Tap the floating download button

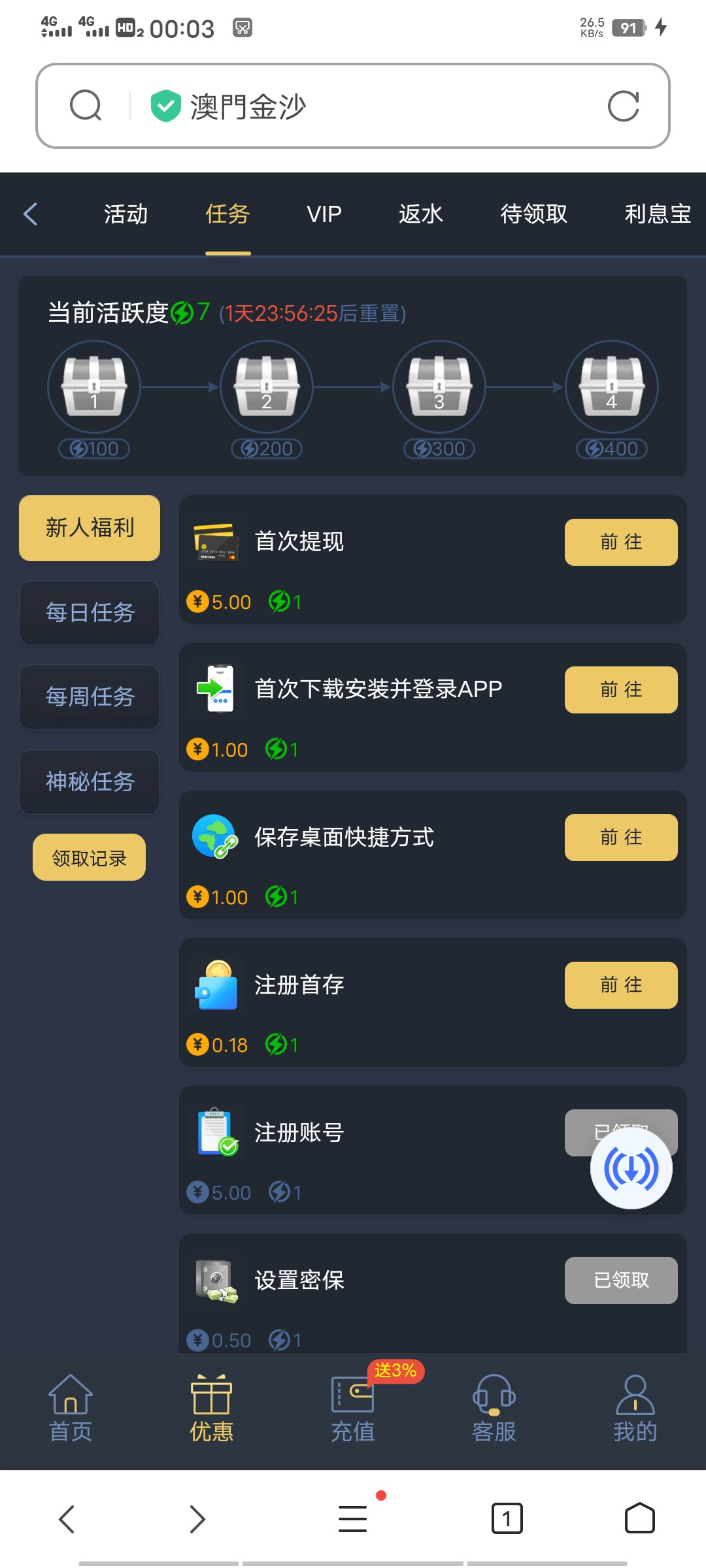pos(631,1169)
